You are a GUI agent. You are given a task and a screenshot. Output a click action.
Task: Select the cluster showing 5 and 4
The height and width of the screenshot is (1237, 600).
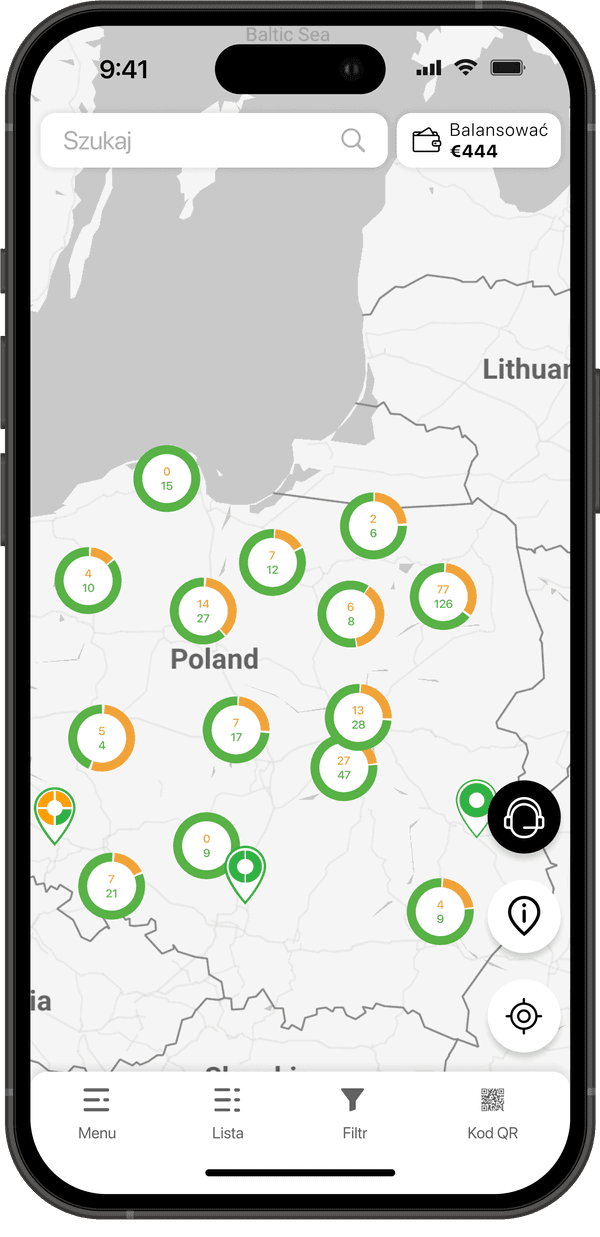(102, 738)
